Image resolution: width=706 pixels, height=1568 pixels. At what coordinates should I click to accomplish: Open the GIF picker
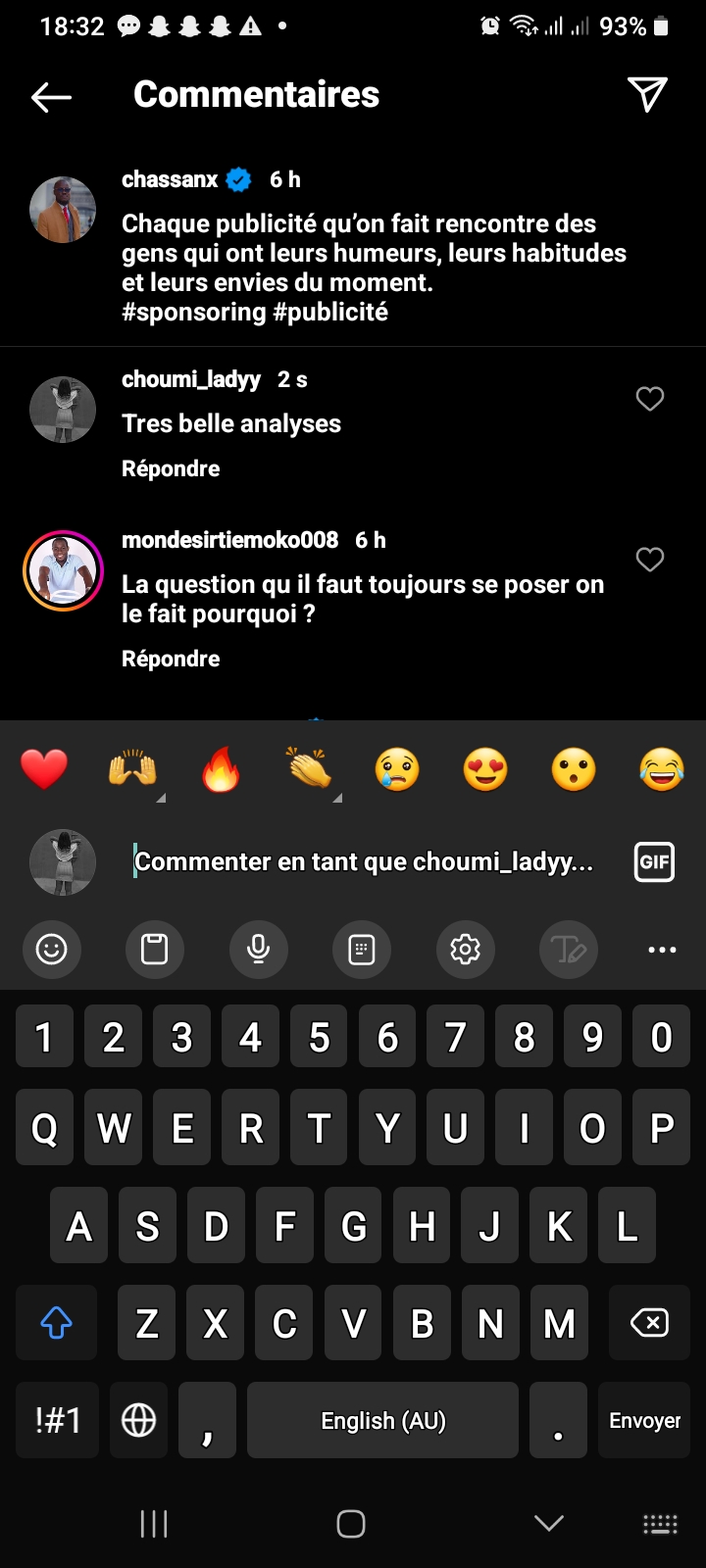click(654, 862)
